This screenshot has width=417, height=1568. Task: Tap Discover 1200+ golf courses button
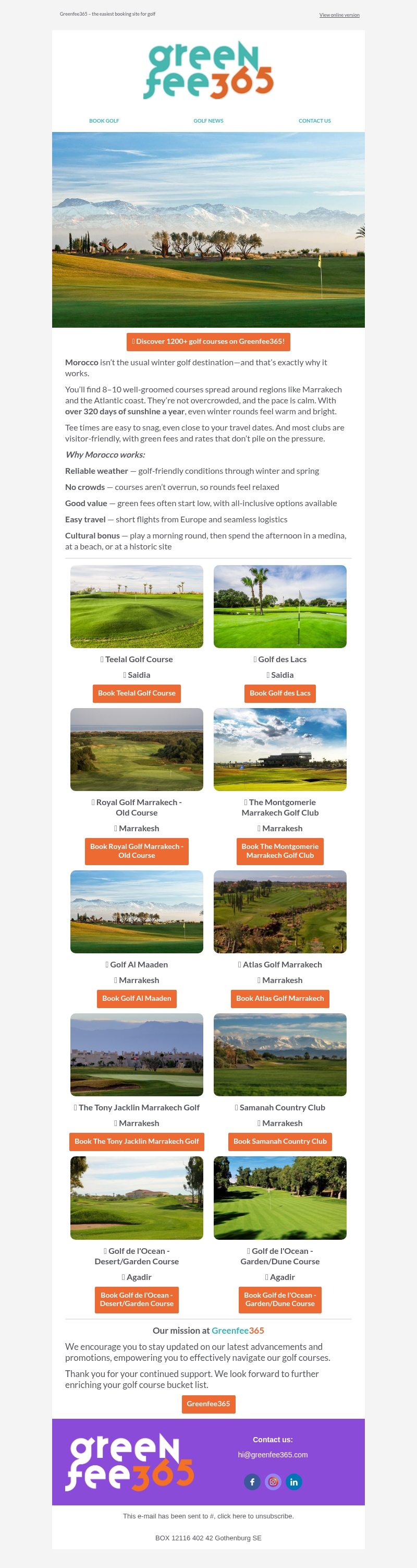click(x=208, y=341)
